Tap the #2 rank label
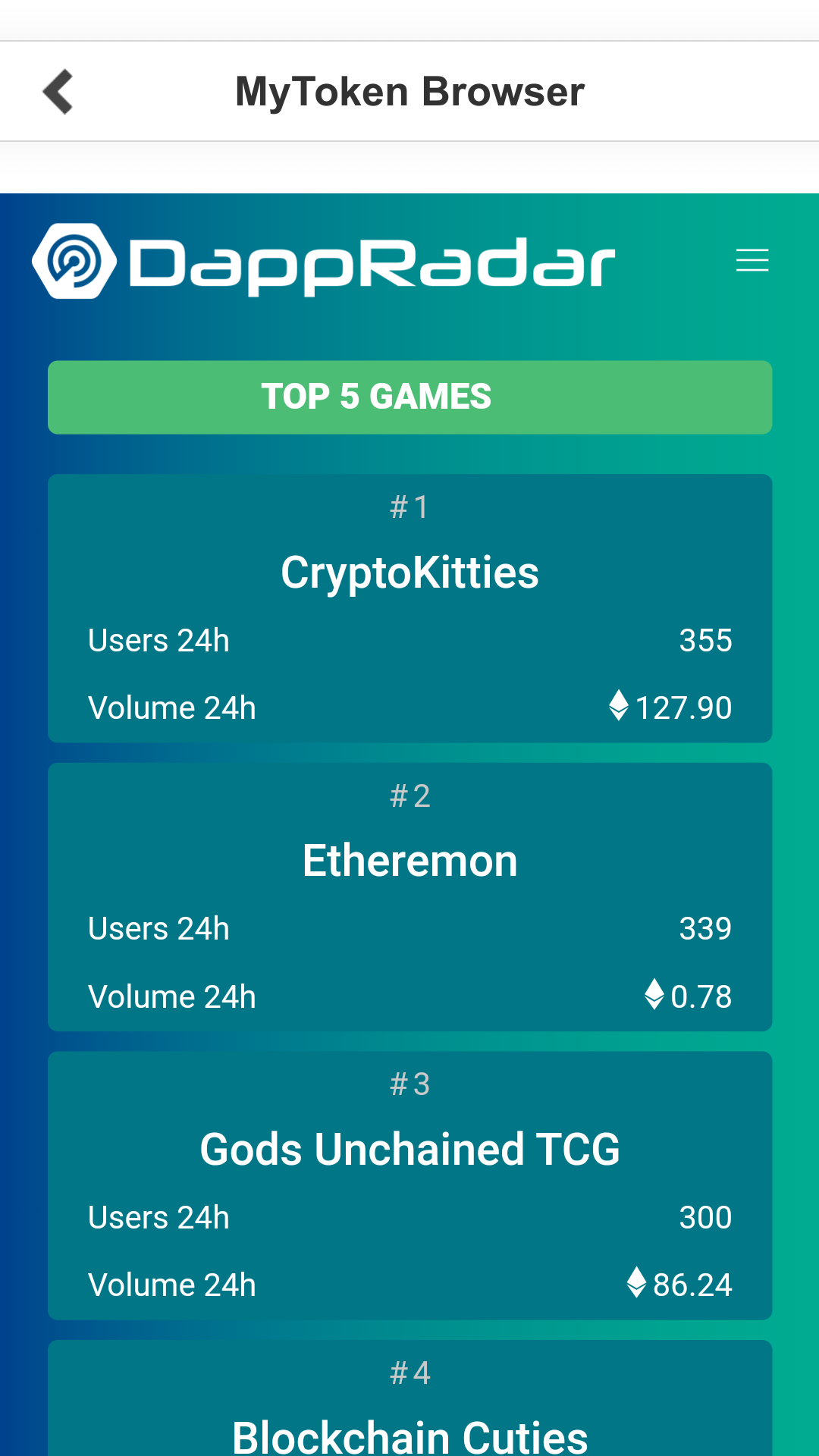 (409, 796)
